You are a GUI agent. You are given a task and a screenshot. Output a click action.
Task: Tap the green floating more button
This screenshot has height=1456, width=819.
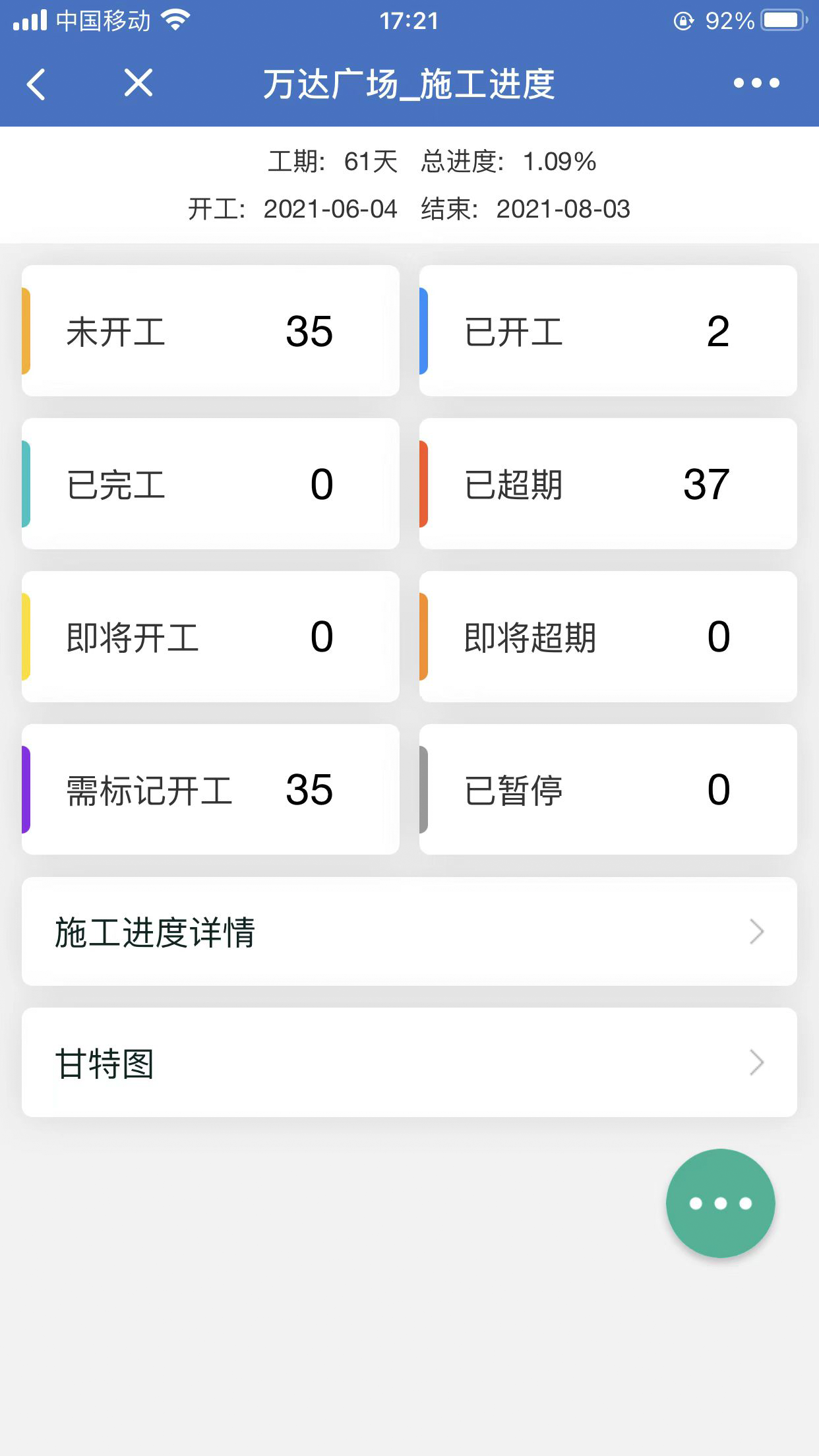click(x=720, y=1203)
